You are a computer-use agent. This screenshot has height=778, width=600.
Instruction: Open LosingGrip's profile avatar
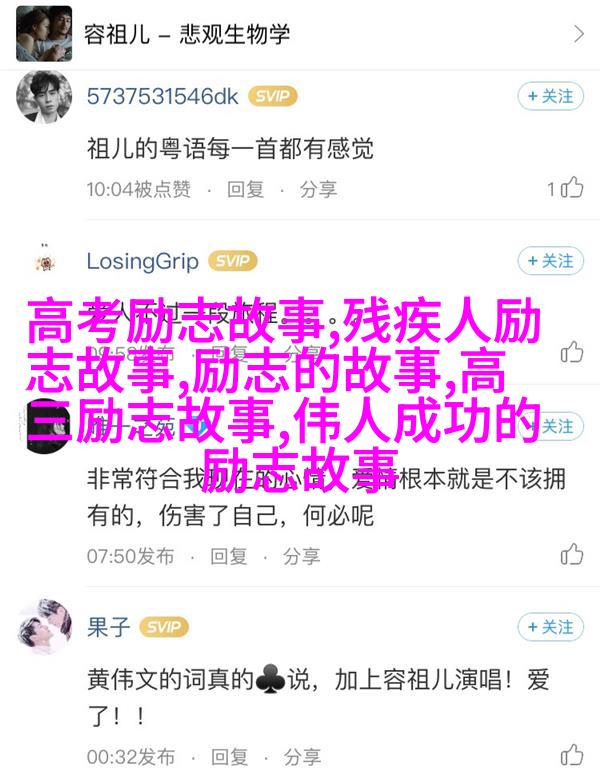tap(45, 262)
